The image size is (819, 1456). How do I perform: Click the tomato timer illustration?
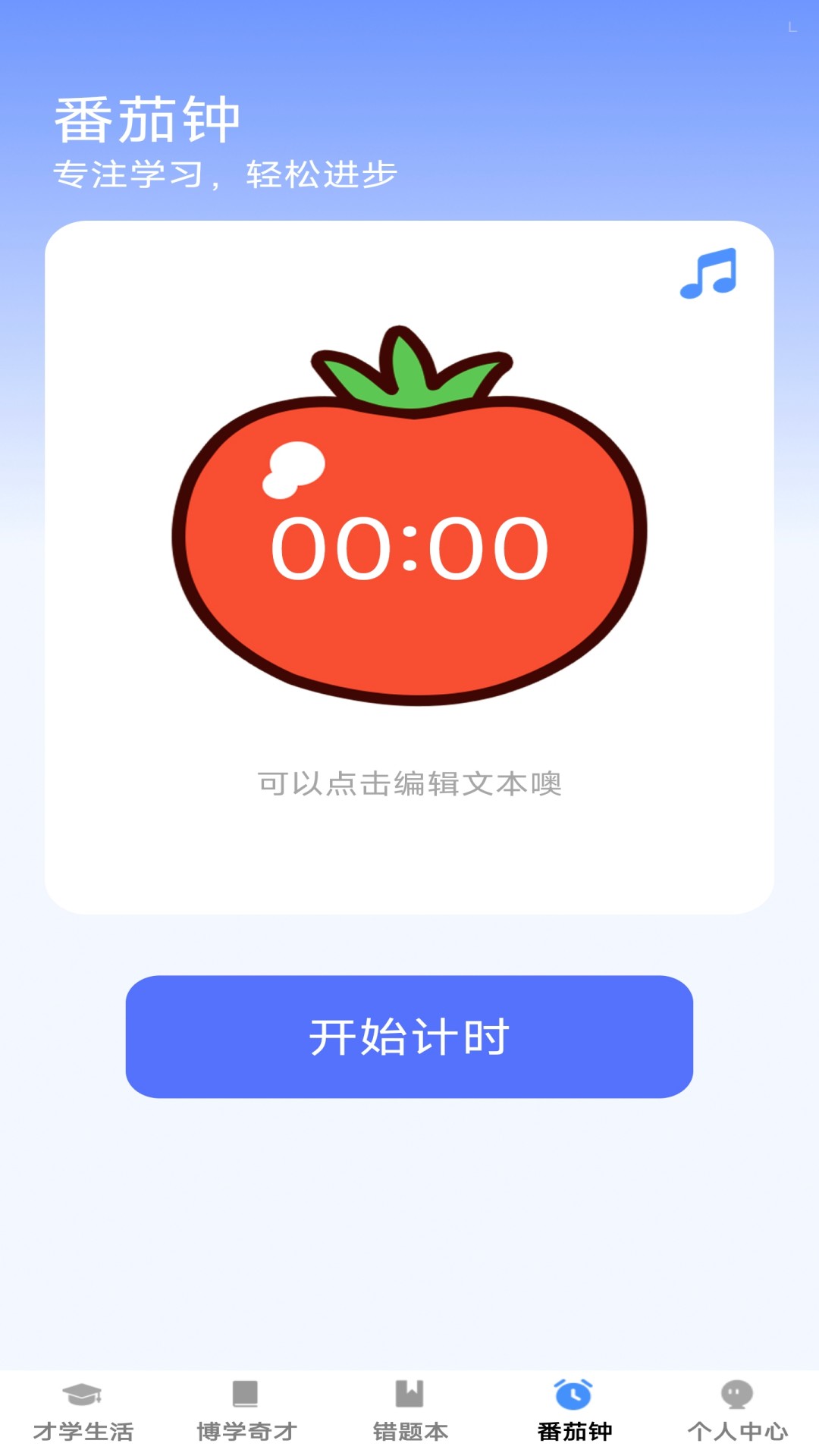pyautogui.click(x=409, y=523)
